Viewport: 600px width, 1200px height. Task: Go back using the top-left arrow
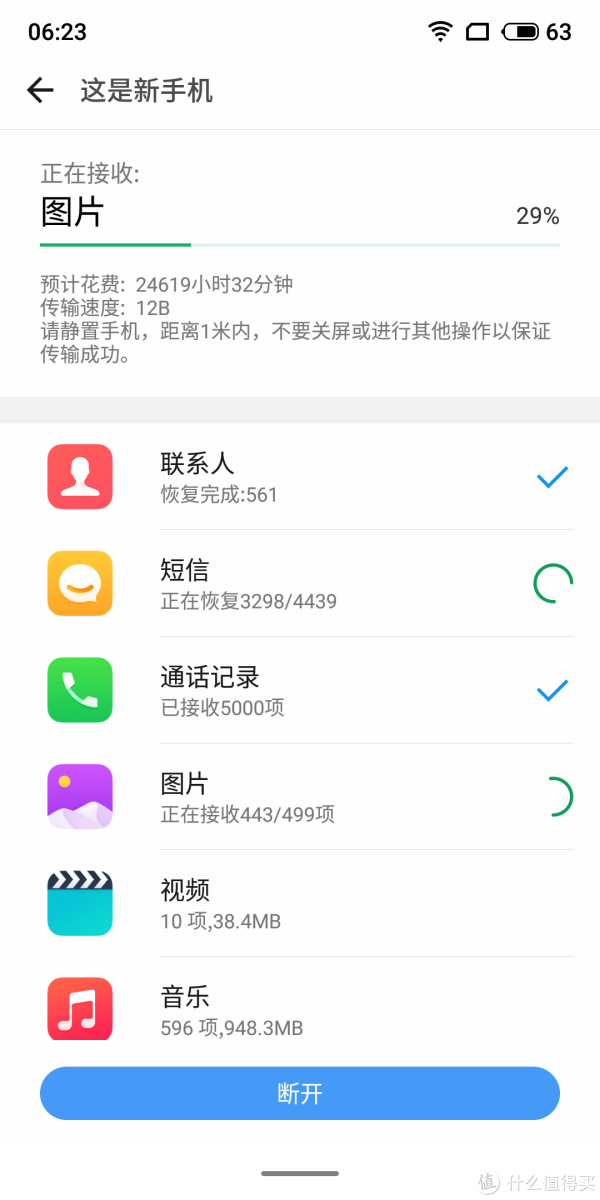click(x=40, y=91)
